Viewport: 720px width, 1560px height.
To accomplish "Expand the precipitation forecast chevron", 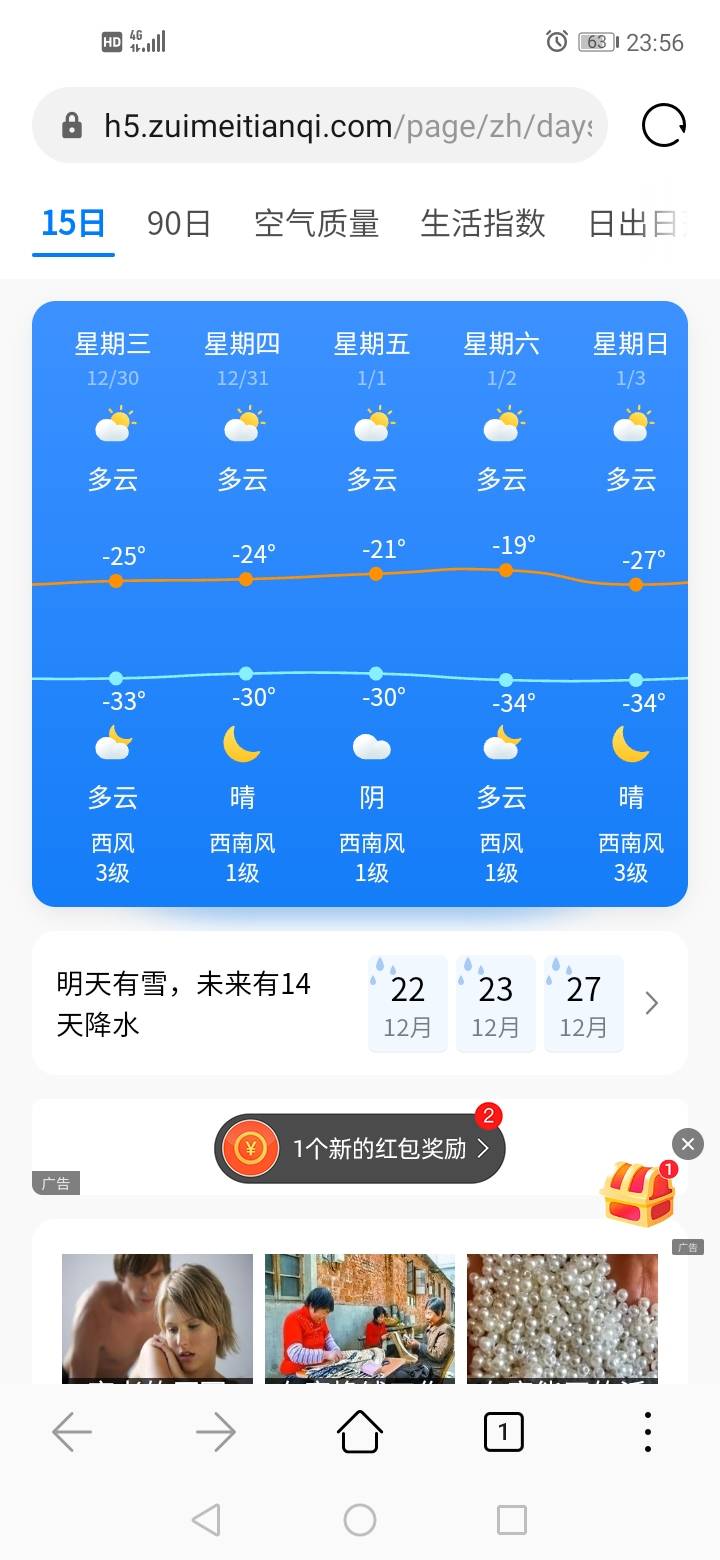I will tap(652, 1003).
